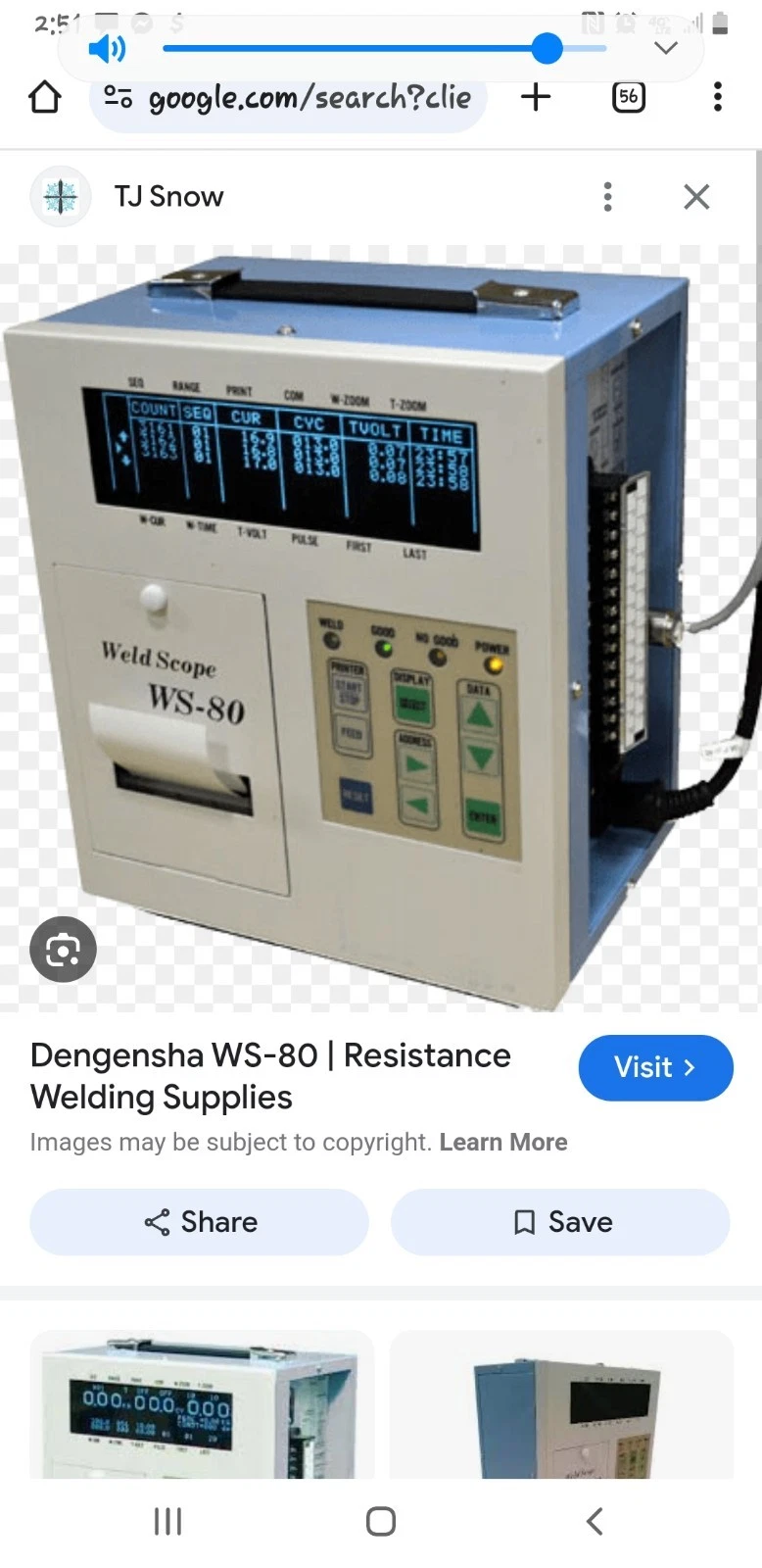Visit the Dengensha WS-80 page
This screenshot has width=762, height=1568.
(x=654, y=1067)
